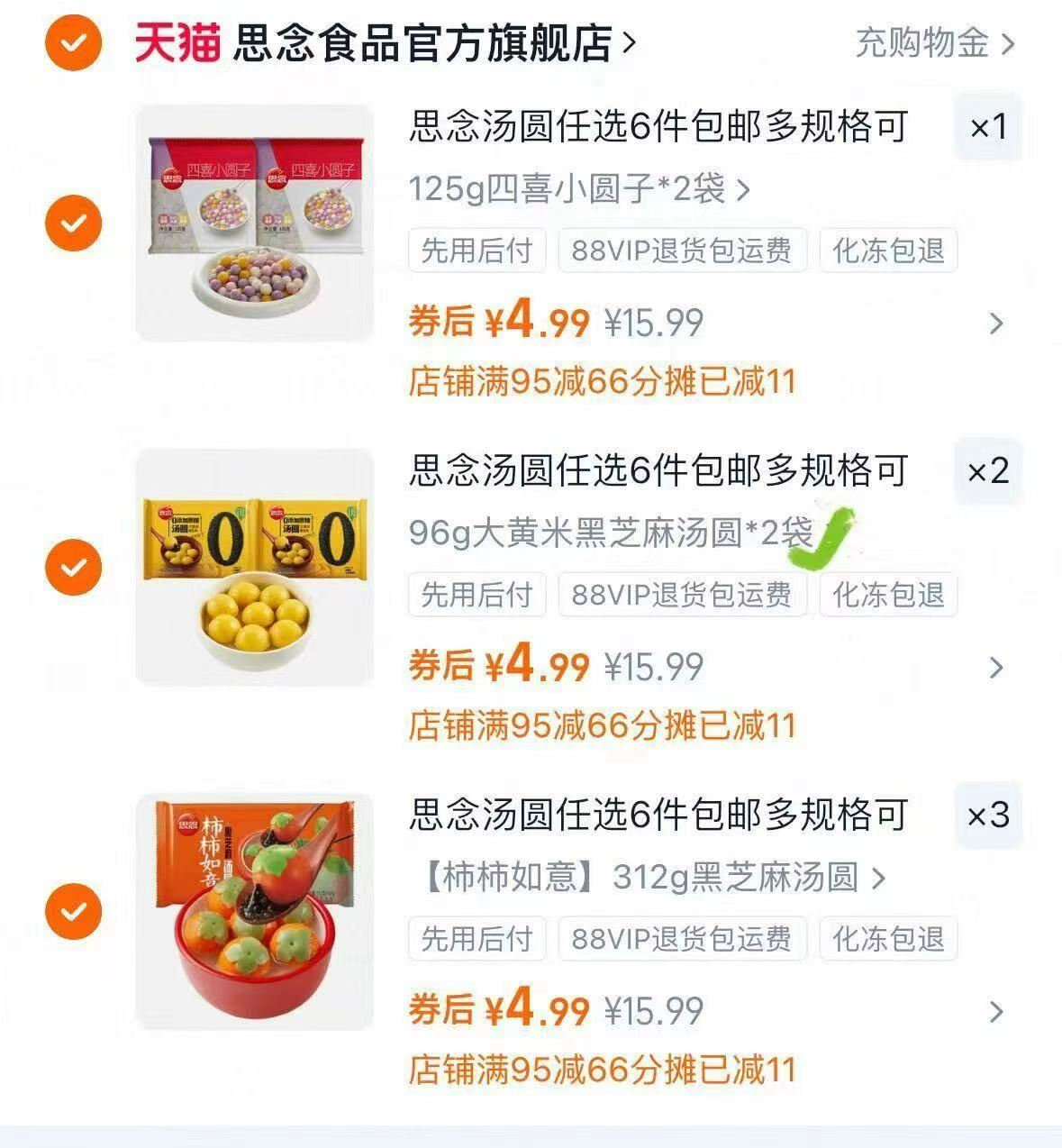This screenshot has width=1062, height=1148.
Task: Click the right chevron beside ¥4.99 for 大黄米汤圆
Action: tap(995, 667)
